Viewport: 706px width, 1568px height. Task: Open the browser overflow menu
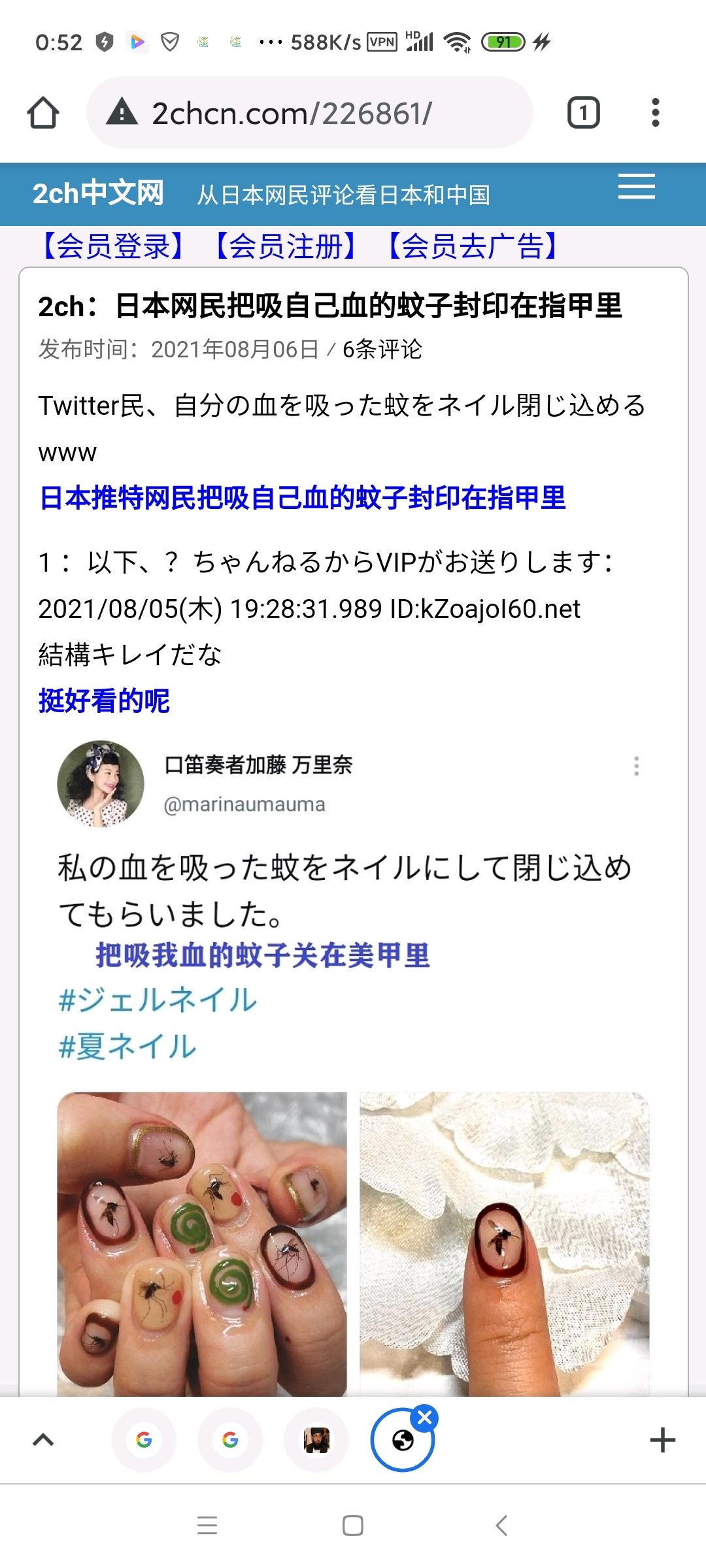(x=655, y=112)
